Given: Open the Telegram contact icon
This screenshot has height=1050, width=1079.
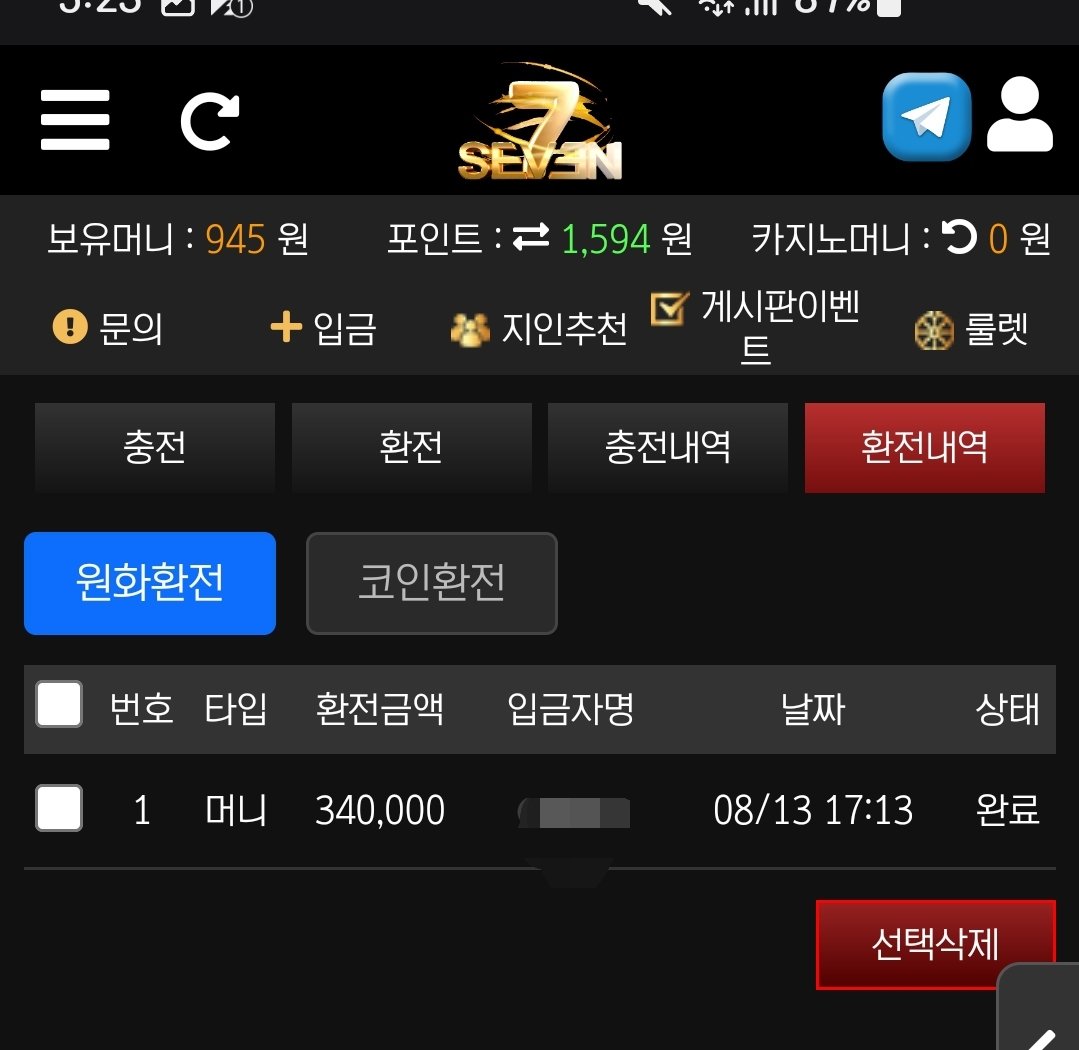Looking at the screenshot, I should (926, 117).
